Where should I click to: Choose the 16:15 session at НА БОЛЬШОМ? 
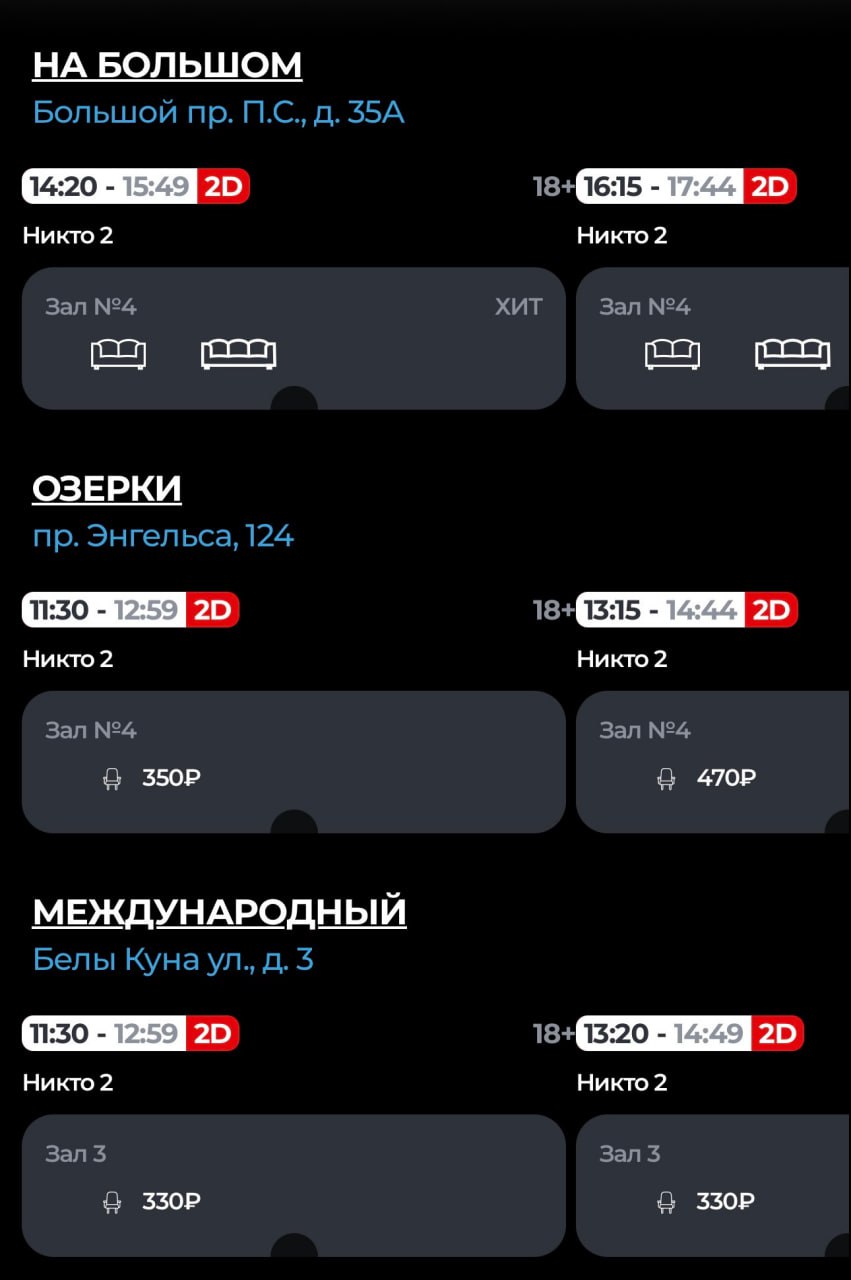[713, 338]
